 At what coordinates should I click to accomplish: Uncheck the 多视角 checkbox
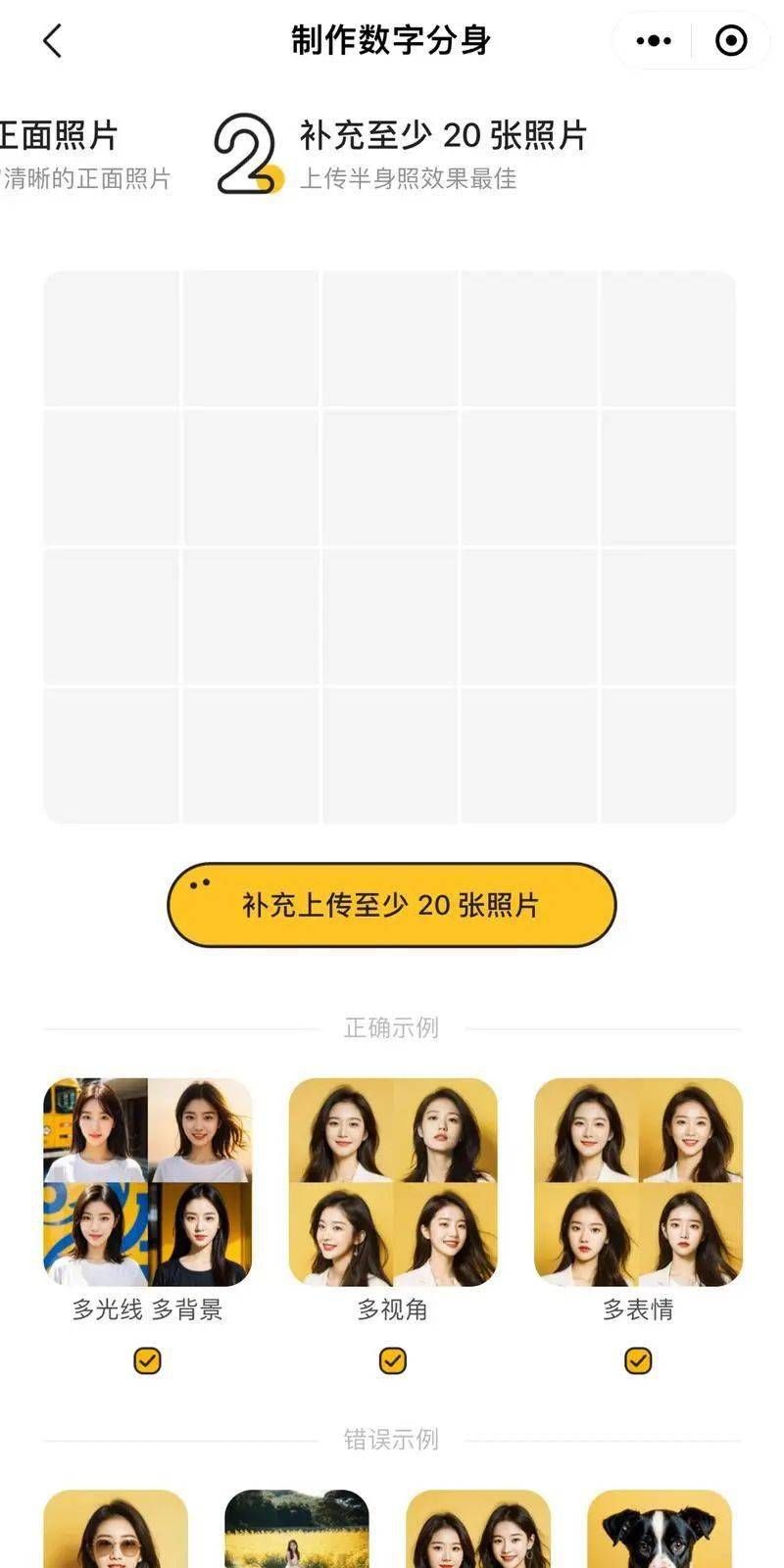[x=392, y=1360]
